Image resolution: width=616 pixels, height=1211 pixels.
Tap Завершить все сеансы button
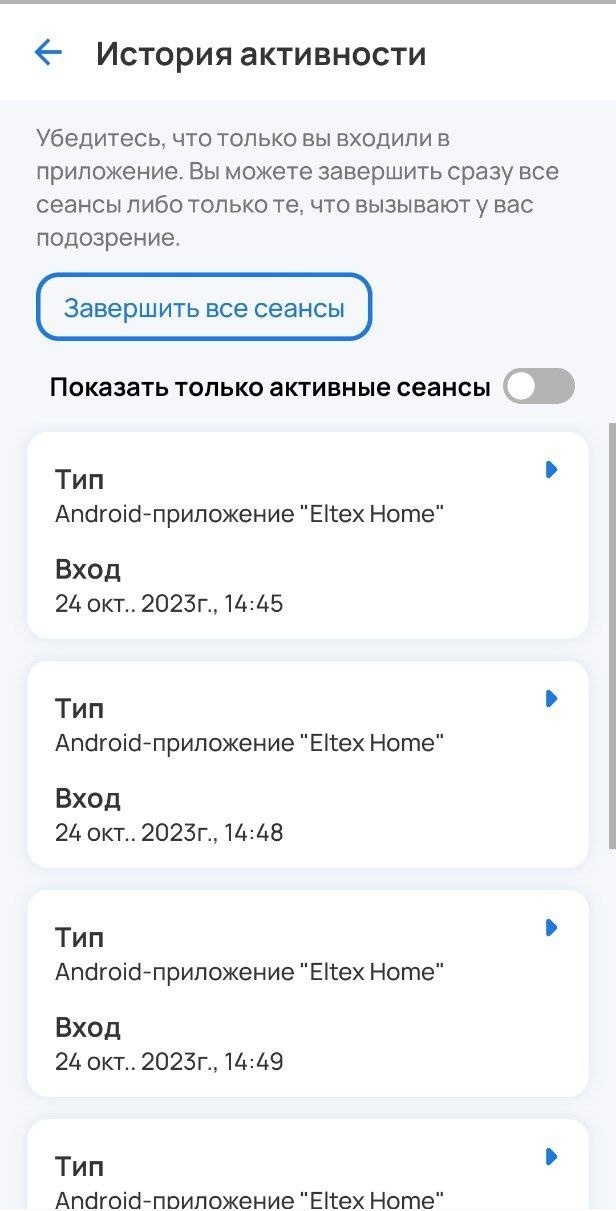[x=204, y=308]
